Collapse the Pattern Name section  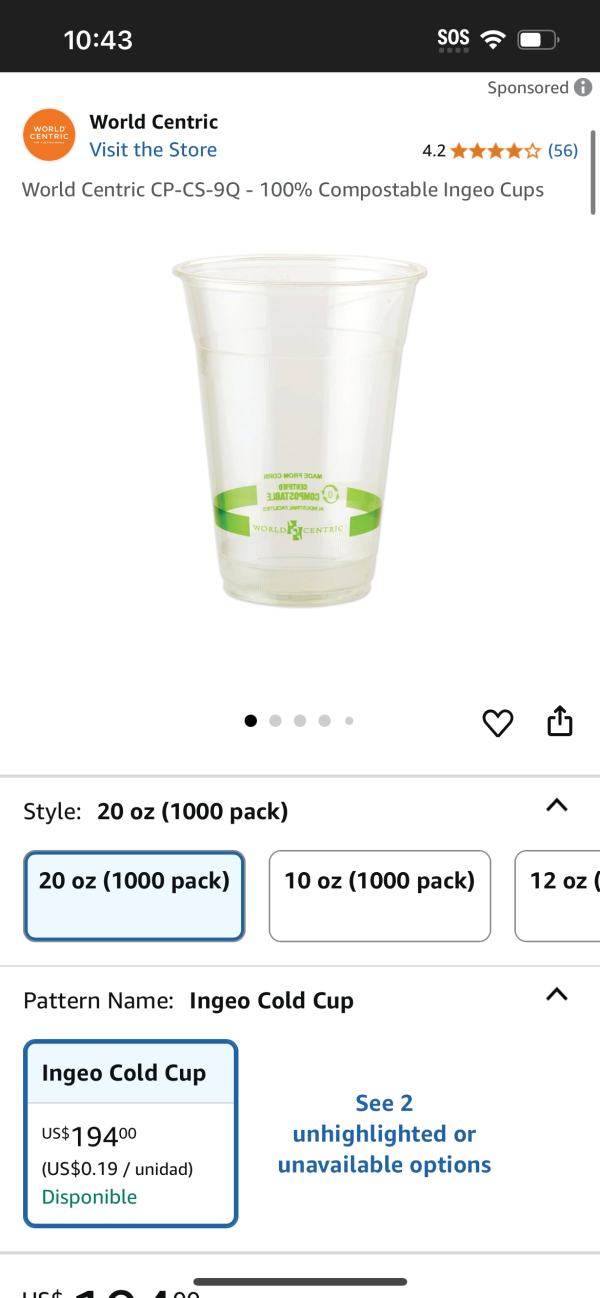click(557, 995)
